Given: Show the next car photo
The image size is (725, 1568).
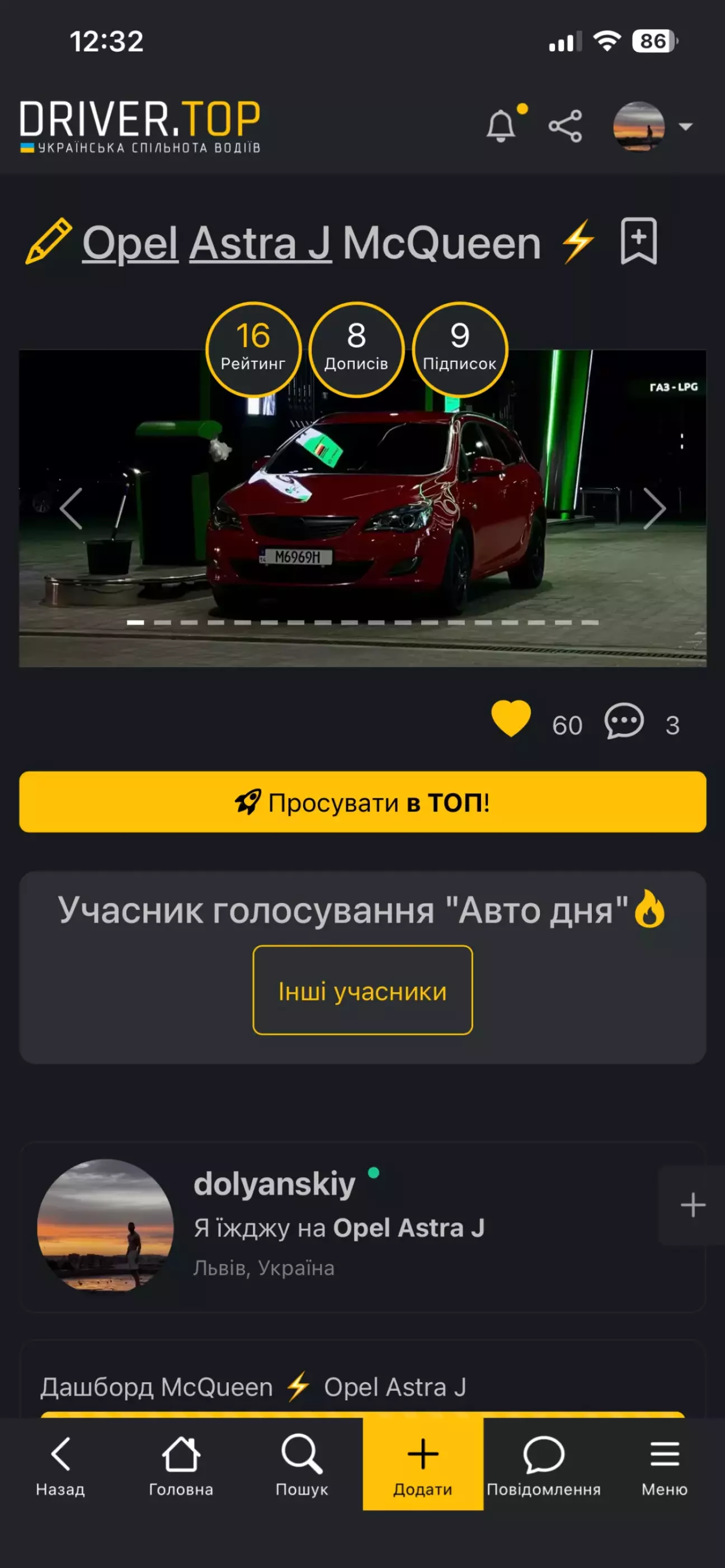Looking at the screenshot, I should [x=655, y=508].
